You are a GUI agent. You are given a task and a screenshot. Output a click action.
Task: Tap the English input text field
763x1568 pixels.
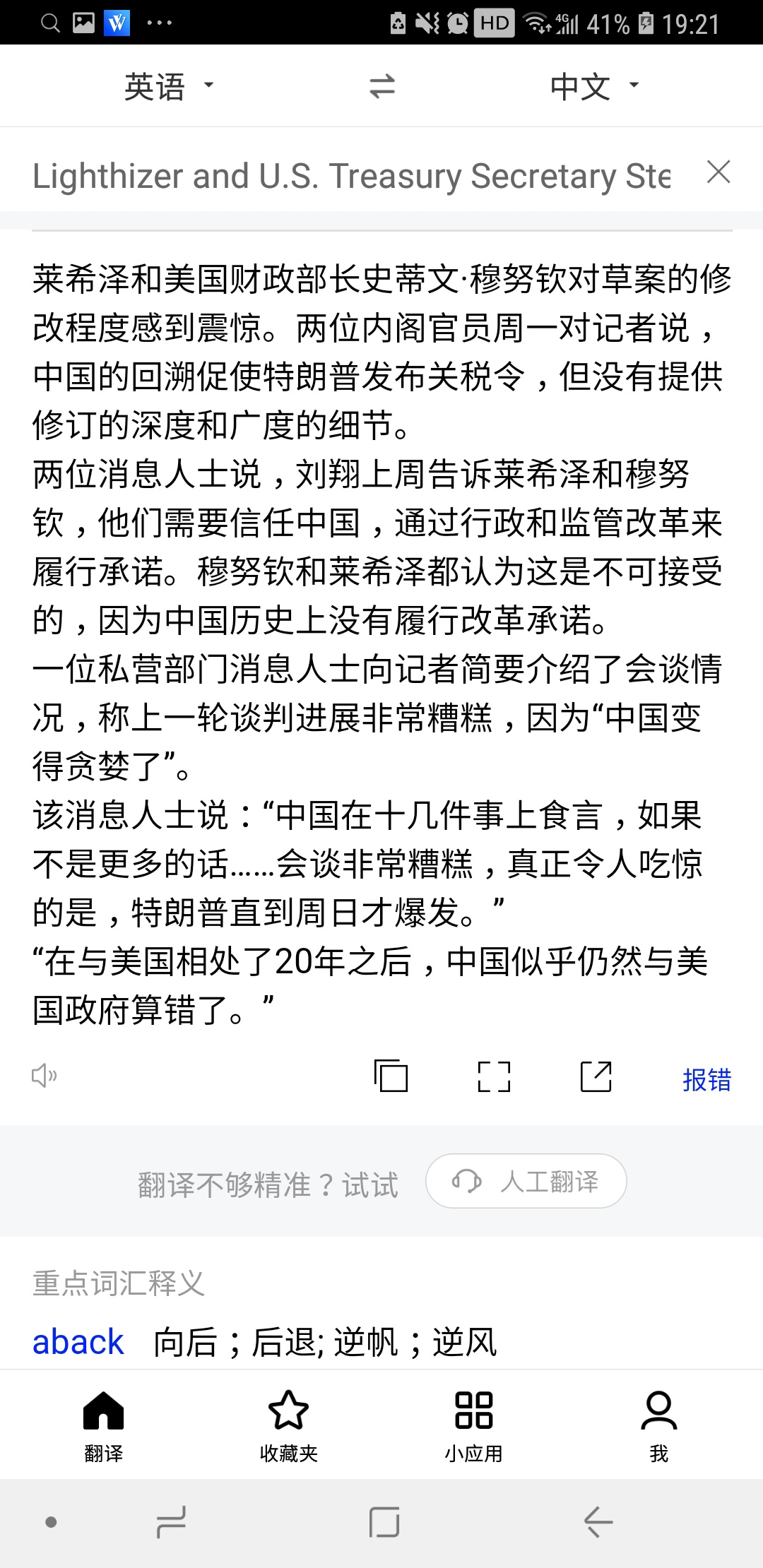click(x=352, y=176)
